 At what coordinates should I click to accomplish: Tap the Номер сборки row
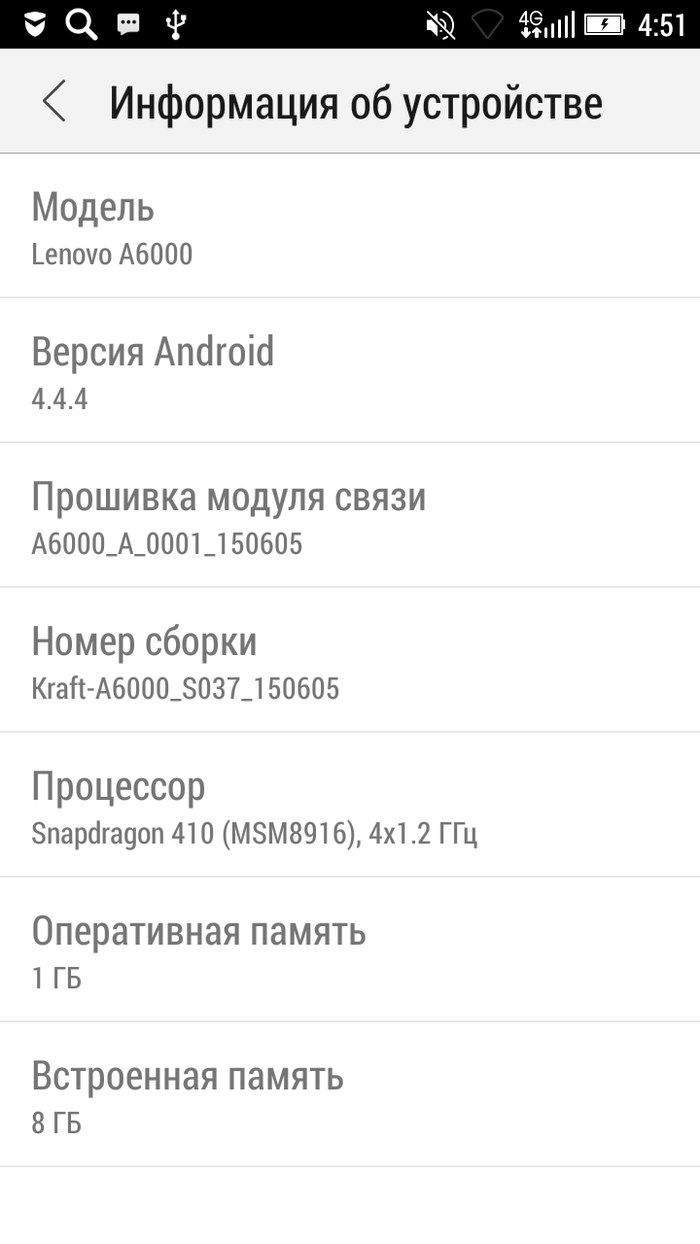(350, 661)
